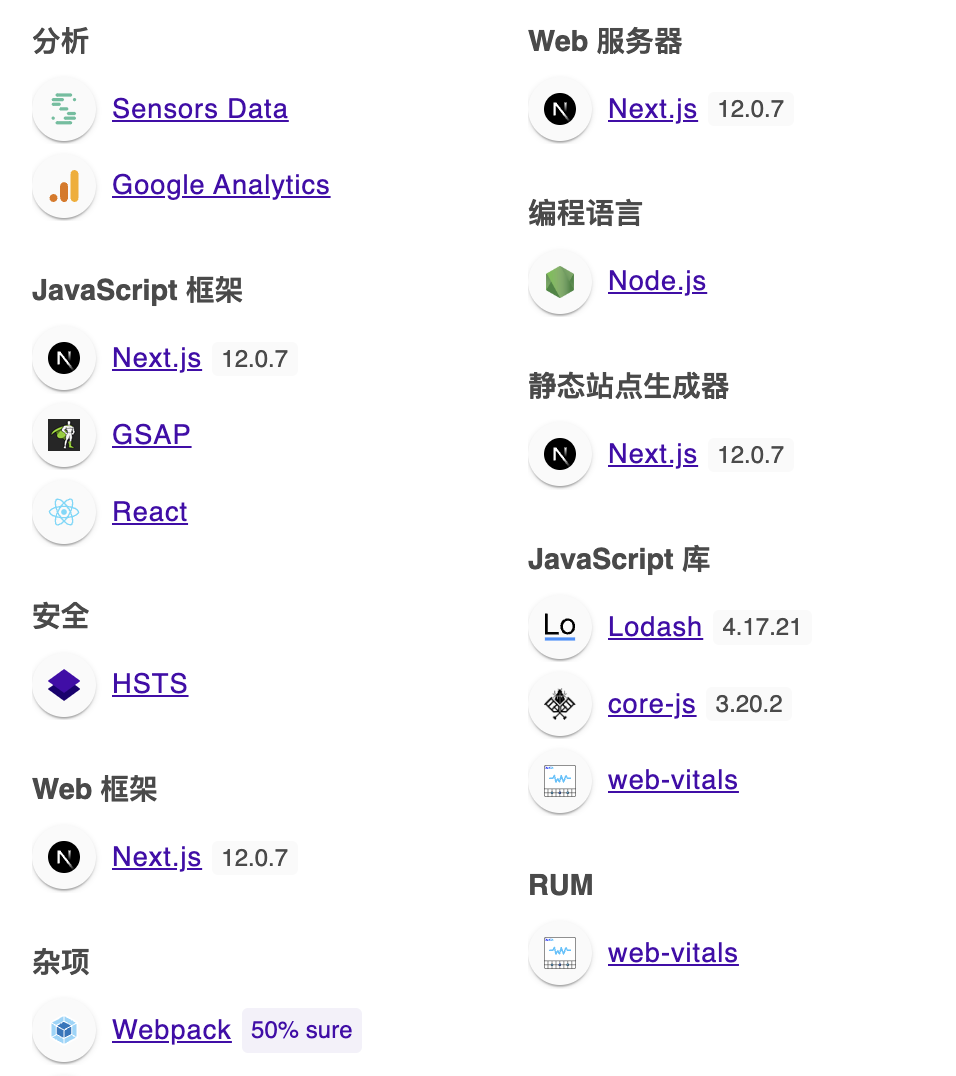Image resolution: width=956 pixels, height=1076 pixels.
Task: Open Next.js under Web 服务器
Action: pyautogui.click(x=653, y=109)
